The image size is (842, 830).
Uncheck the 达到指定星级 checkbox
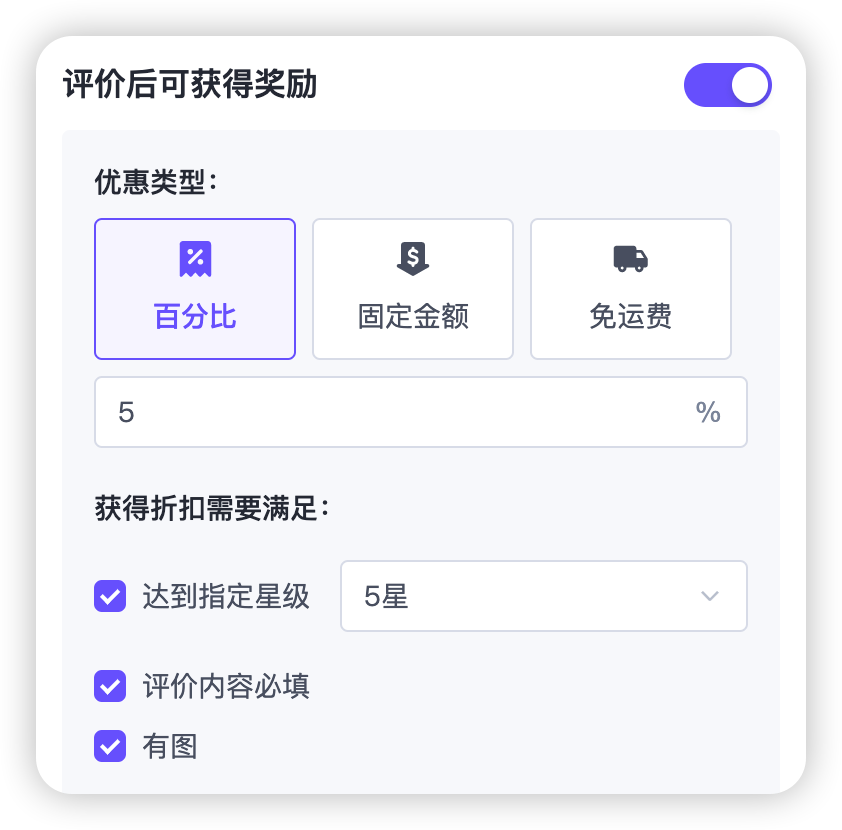coord(110,597)
